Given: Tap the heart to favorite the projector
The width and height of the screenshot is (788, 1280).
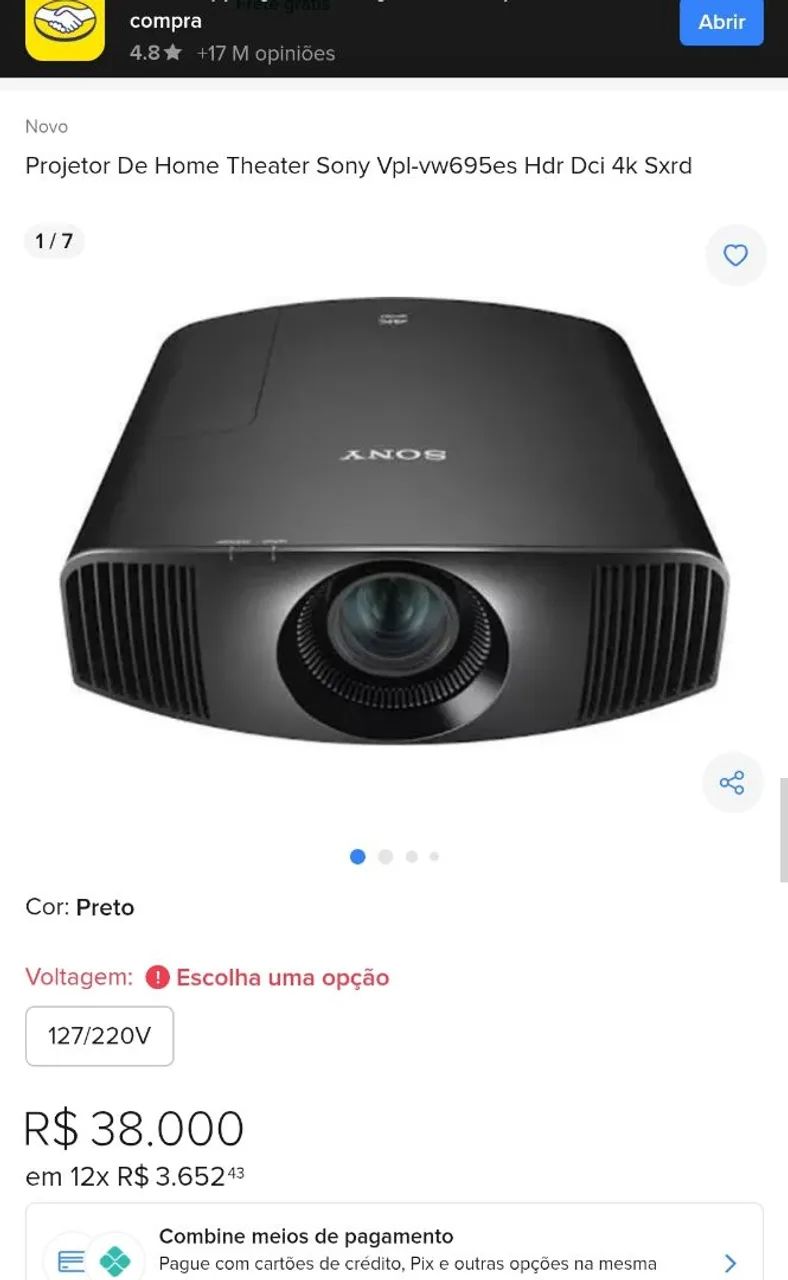Looking at the screenshot, I should tap(736, 255).
